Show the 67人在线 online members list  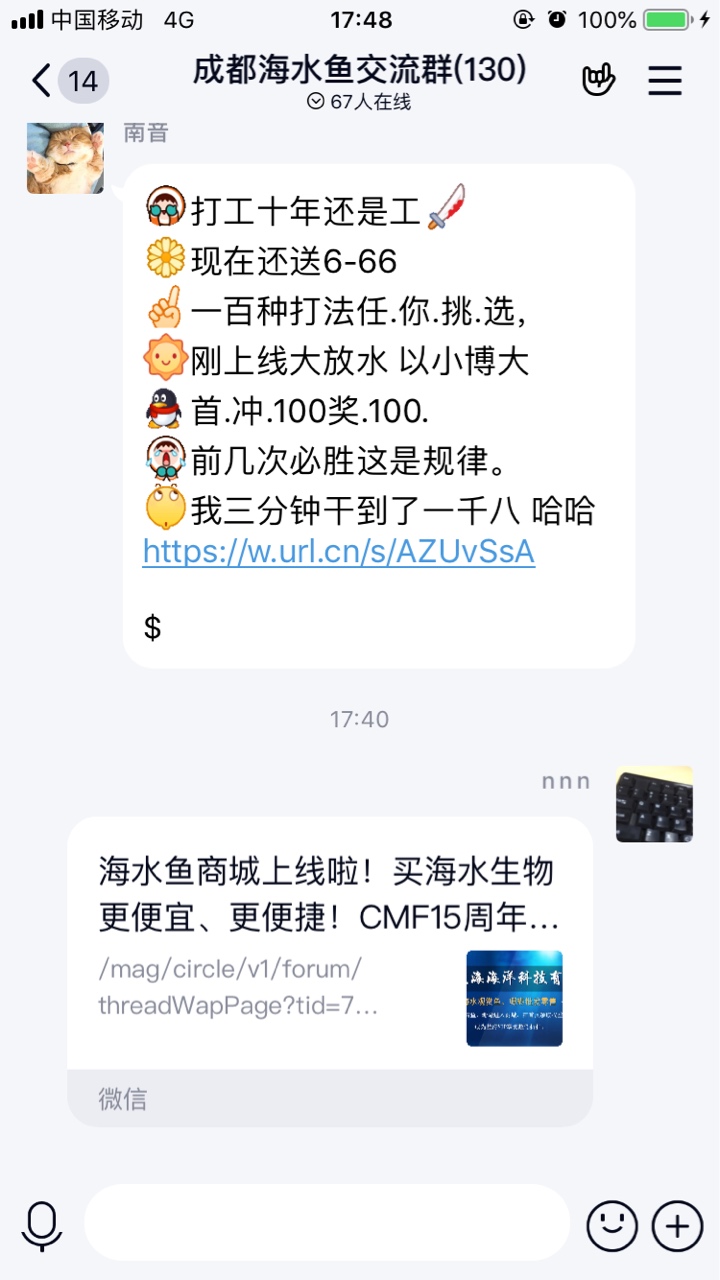pos(359,102)
